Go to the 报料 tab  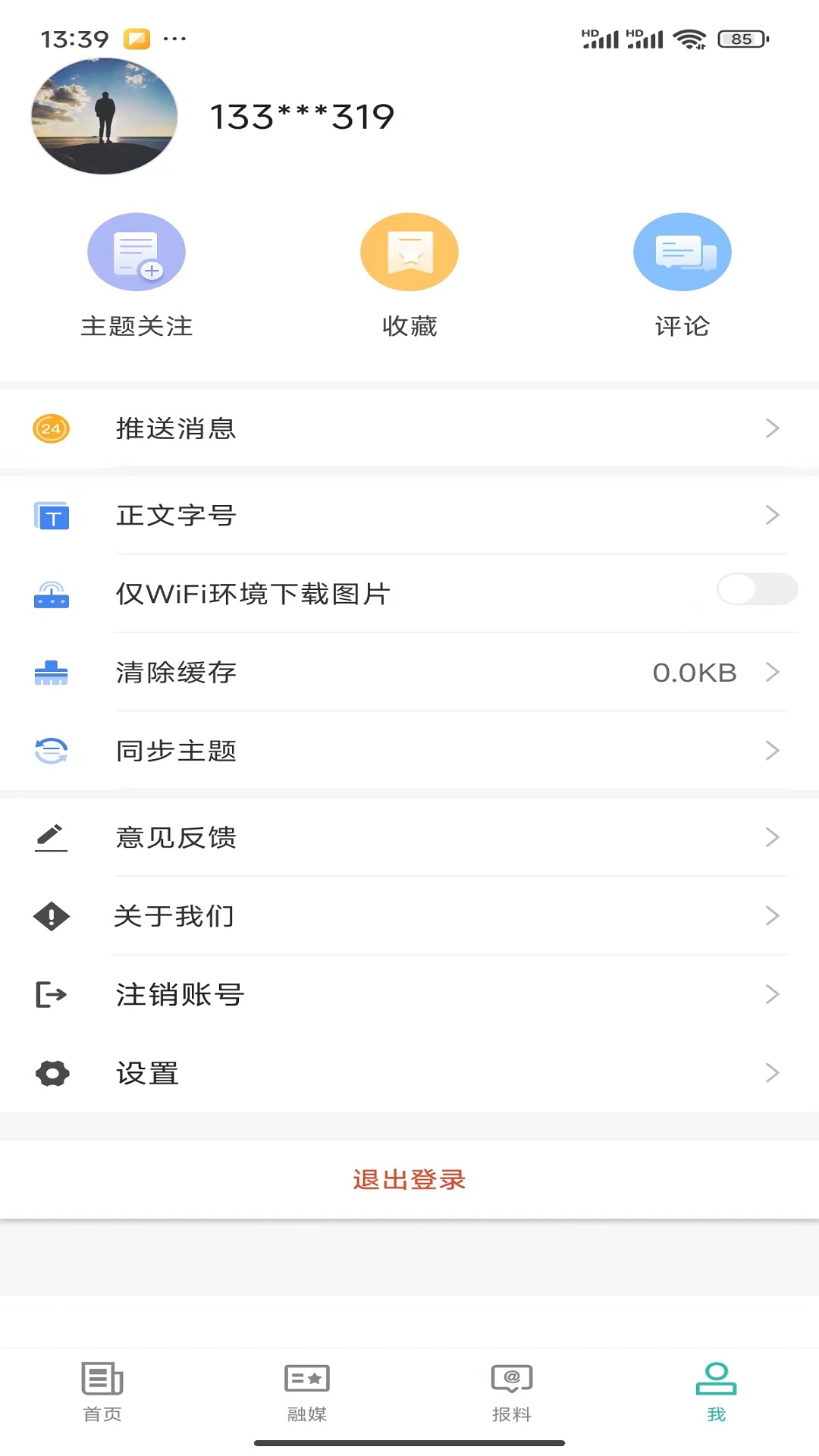tap(512, 1392)
